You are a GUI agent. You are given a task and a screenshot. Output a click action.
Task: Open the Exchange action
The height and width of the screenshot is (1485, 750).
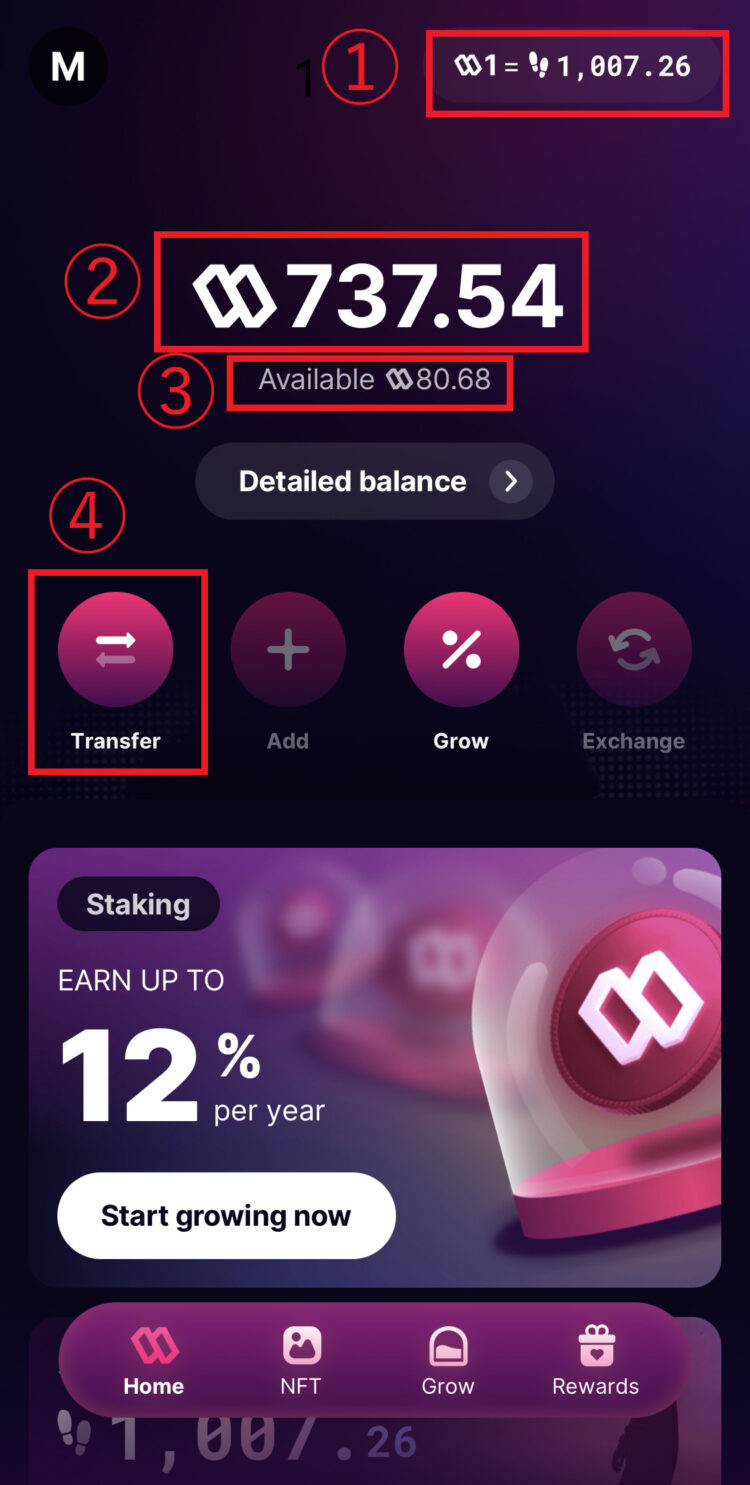pos(634,650)
